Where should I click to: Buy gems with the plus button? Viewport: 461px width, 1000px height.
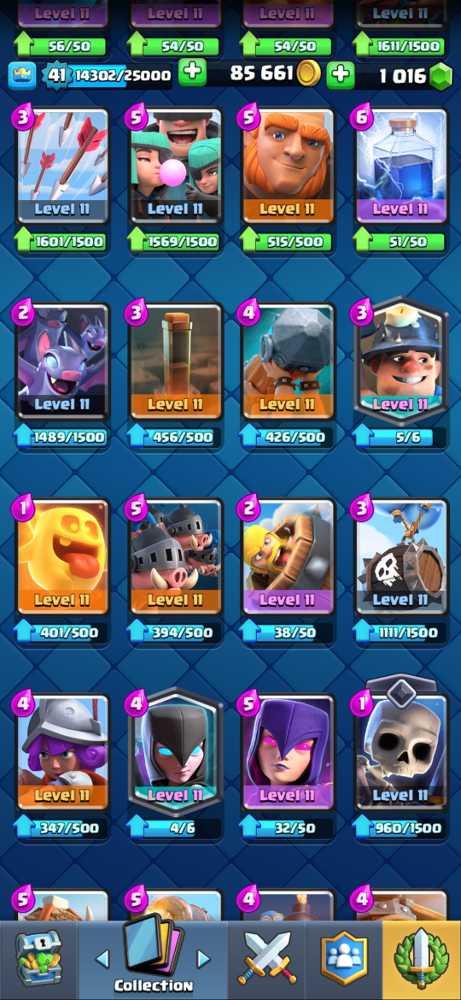click(340, 75)
